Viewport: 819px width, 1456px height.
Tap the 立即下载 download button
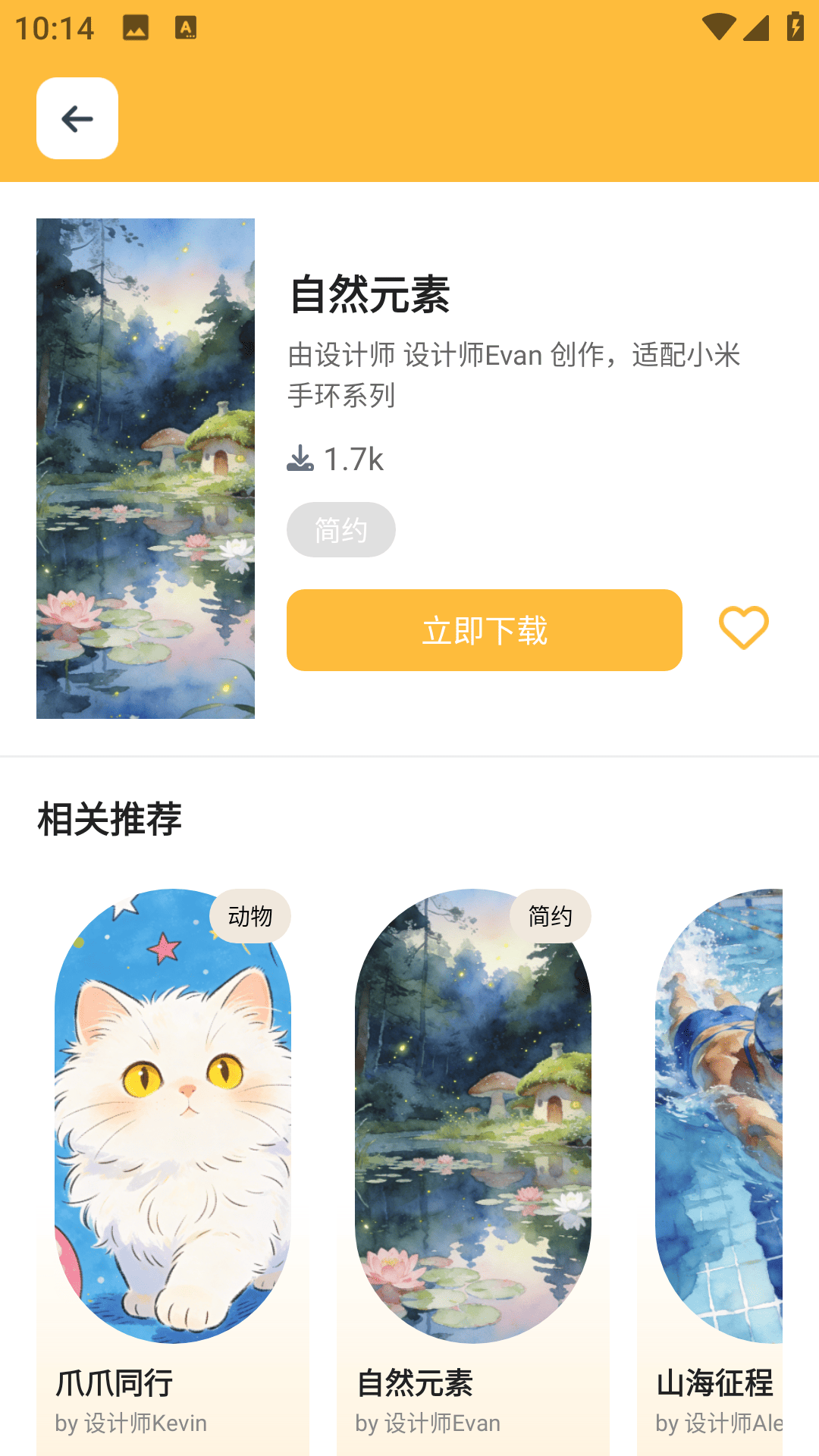(484, 630)
